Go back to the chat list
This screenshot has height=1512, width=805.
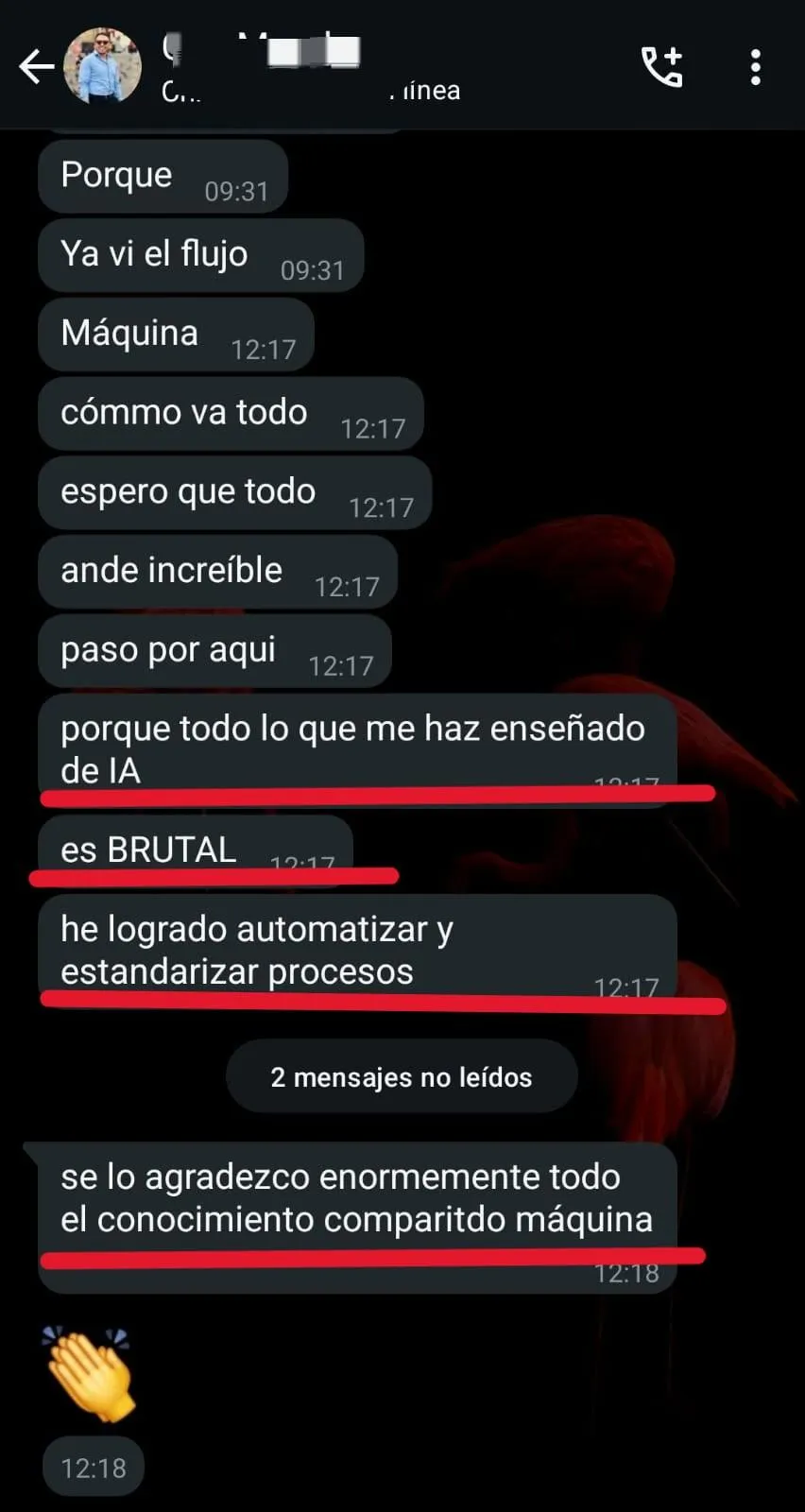[x=36, y=67]
